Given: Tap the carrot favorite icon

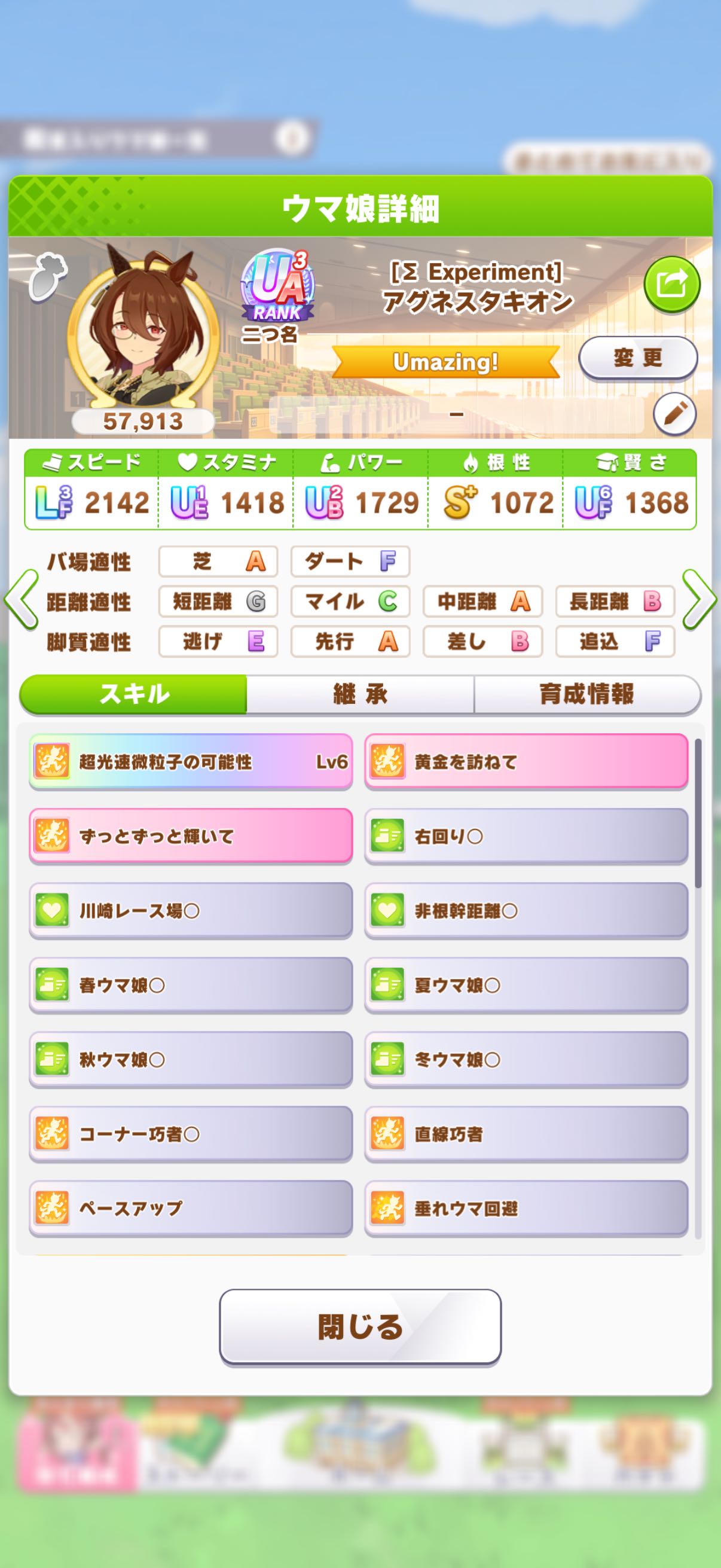Looking at the screenshot, I should tap(47, 277).
